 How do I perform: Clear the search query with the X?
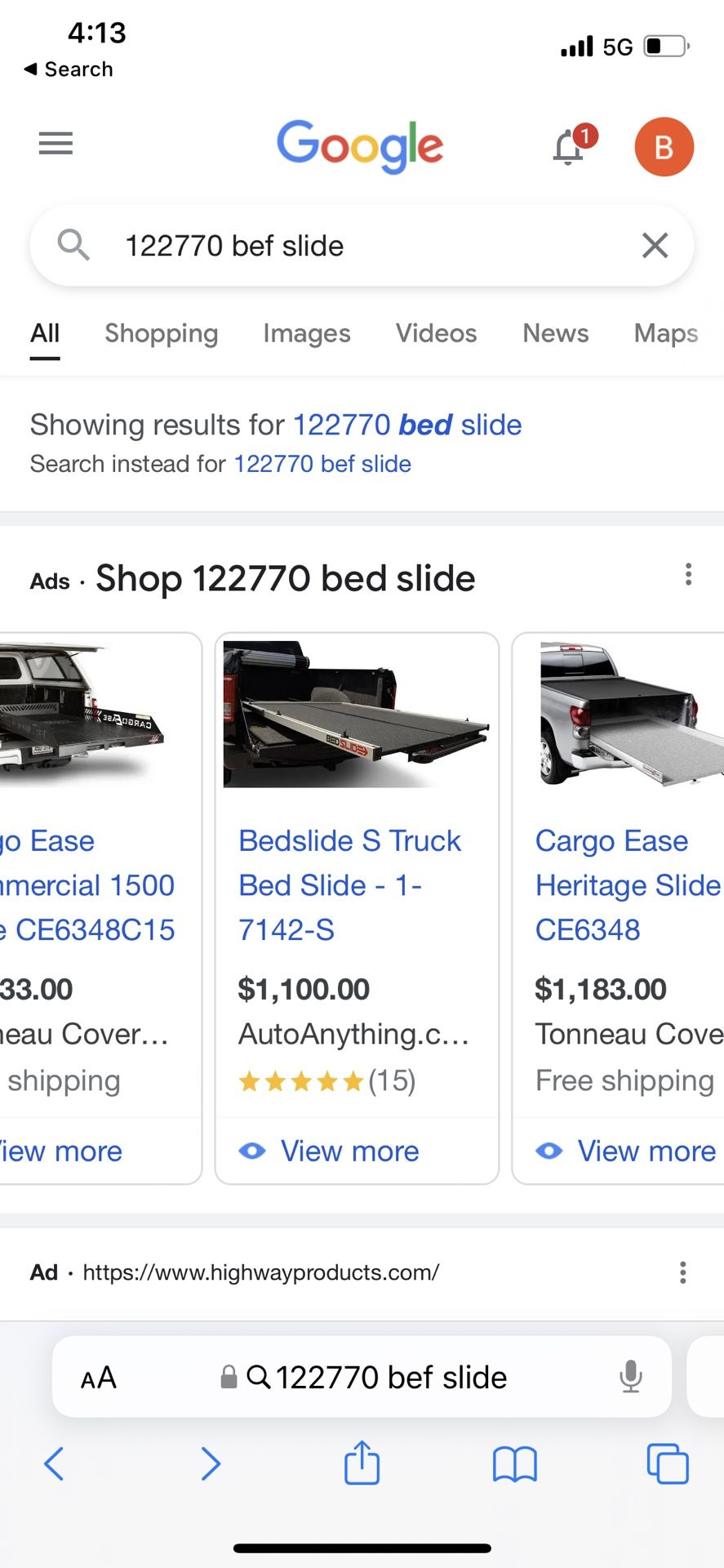click(655, 246)
